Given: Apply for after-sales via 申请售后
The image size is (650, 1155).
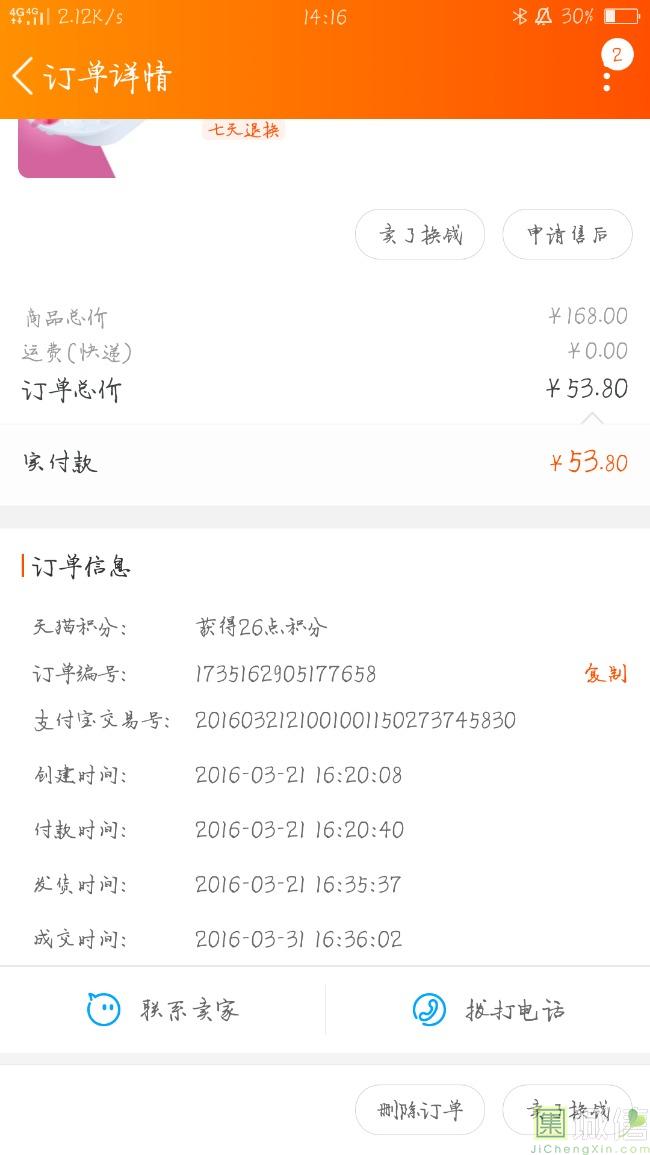Looking at the screenshot, I should pyautogui.click(x=567, y=235).
